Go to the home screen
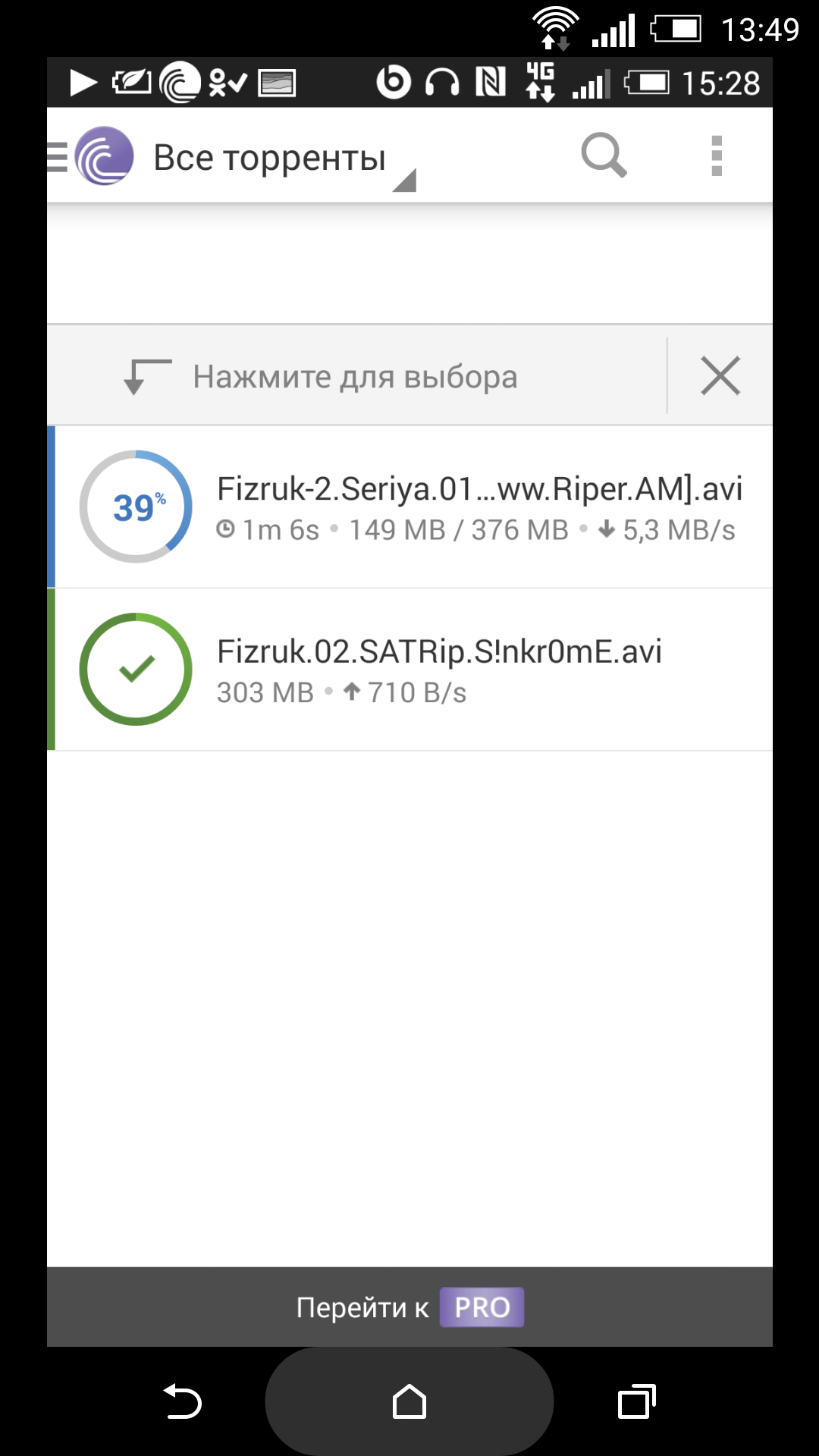 409,1401
